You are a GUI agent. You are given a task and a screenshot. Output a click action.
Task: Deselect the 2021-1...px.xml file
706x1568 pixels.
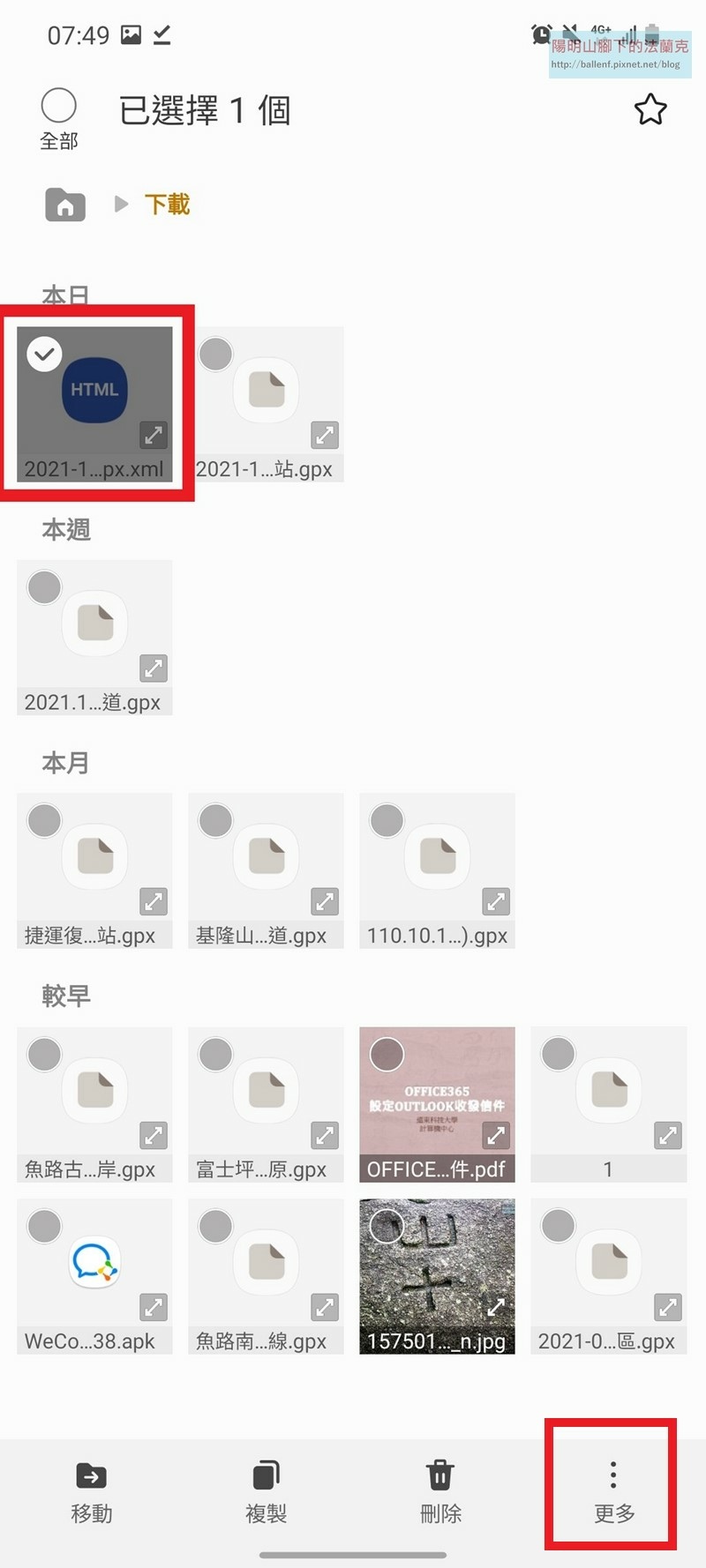pos(94,404)
